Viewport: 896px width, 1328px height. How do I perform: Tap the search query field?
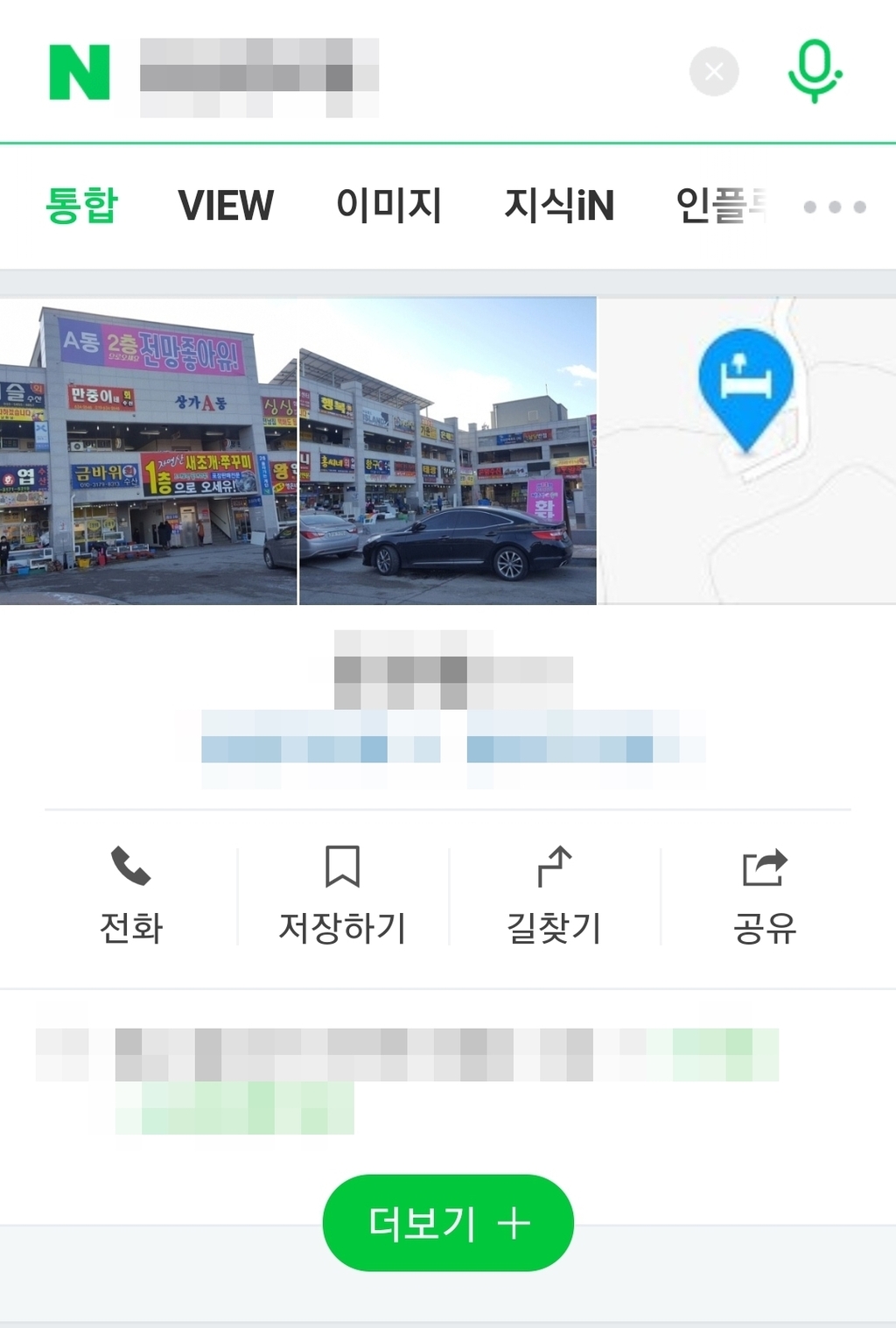tap(394, 74)
